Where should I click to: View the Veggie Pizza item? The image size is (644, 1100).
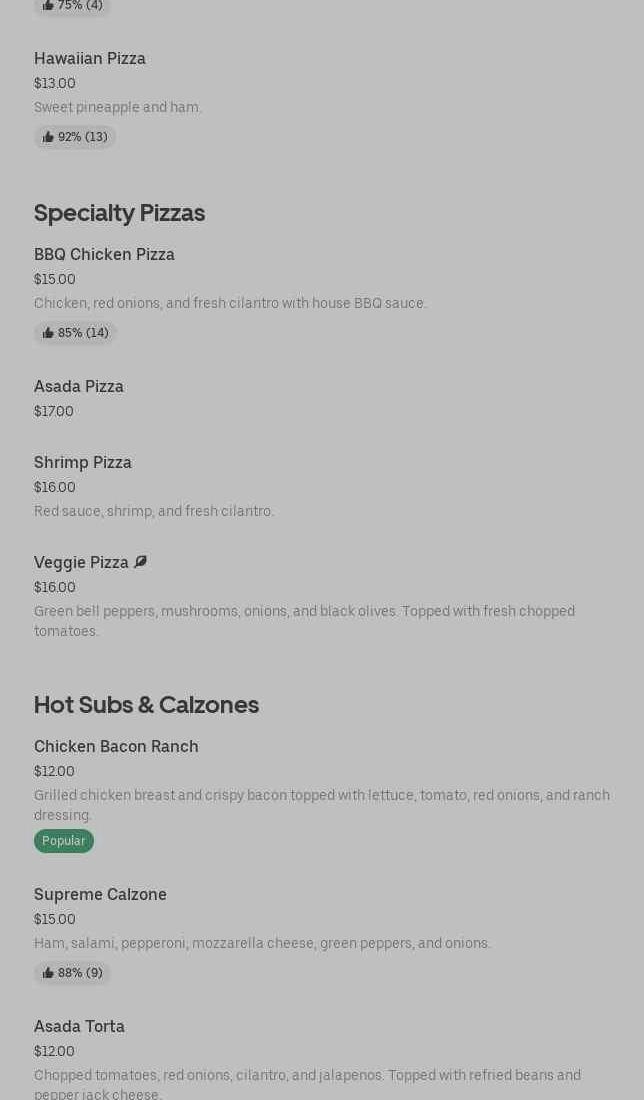(82, 563)
